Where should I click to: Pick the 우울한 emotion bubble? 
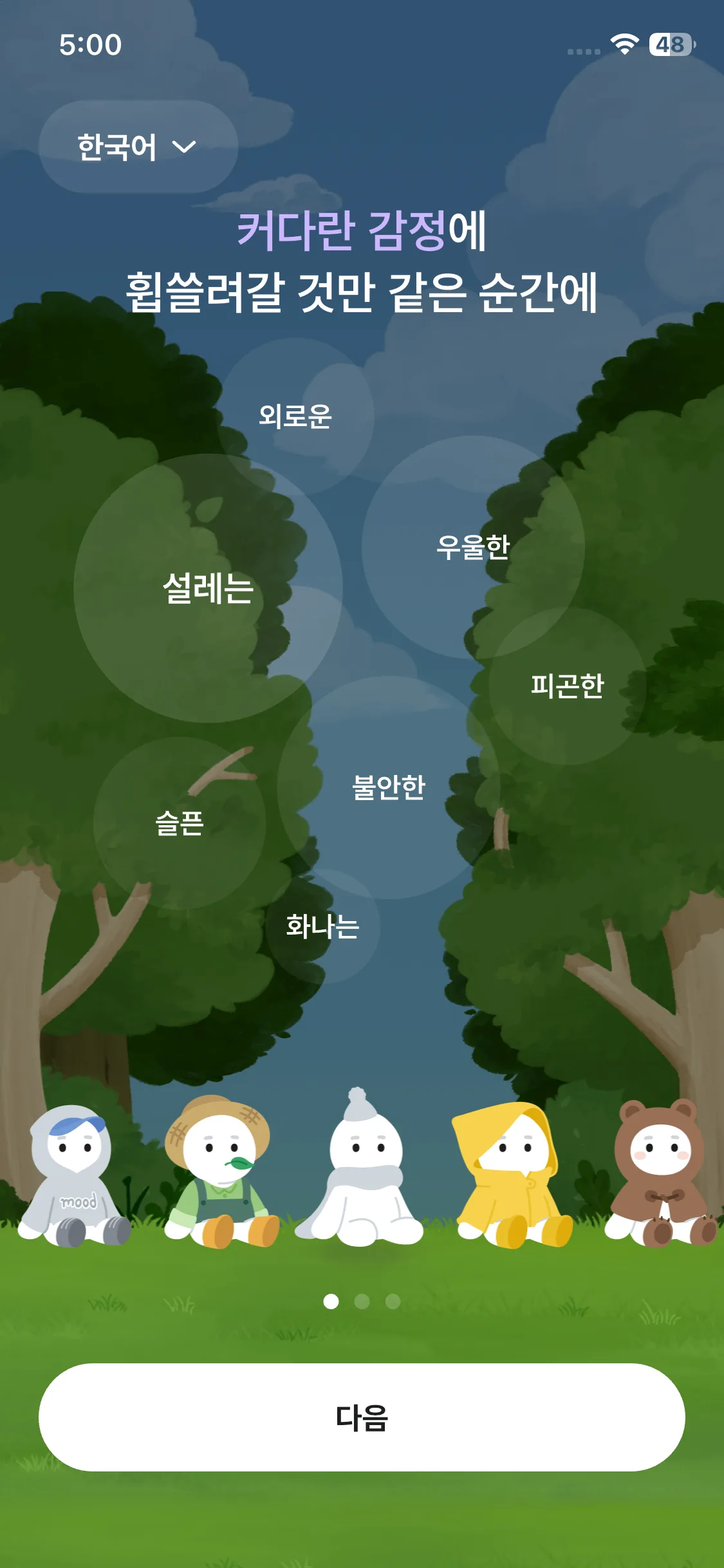pyautogui.click(x=473, y=547)
